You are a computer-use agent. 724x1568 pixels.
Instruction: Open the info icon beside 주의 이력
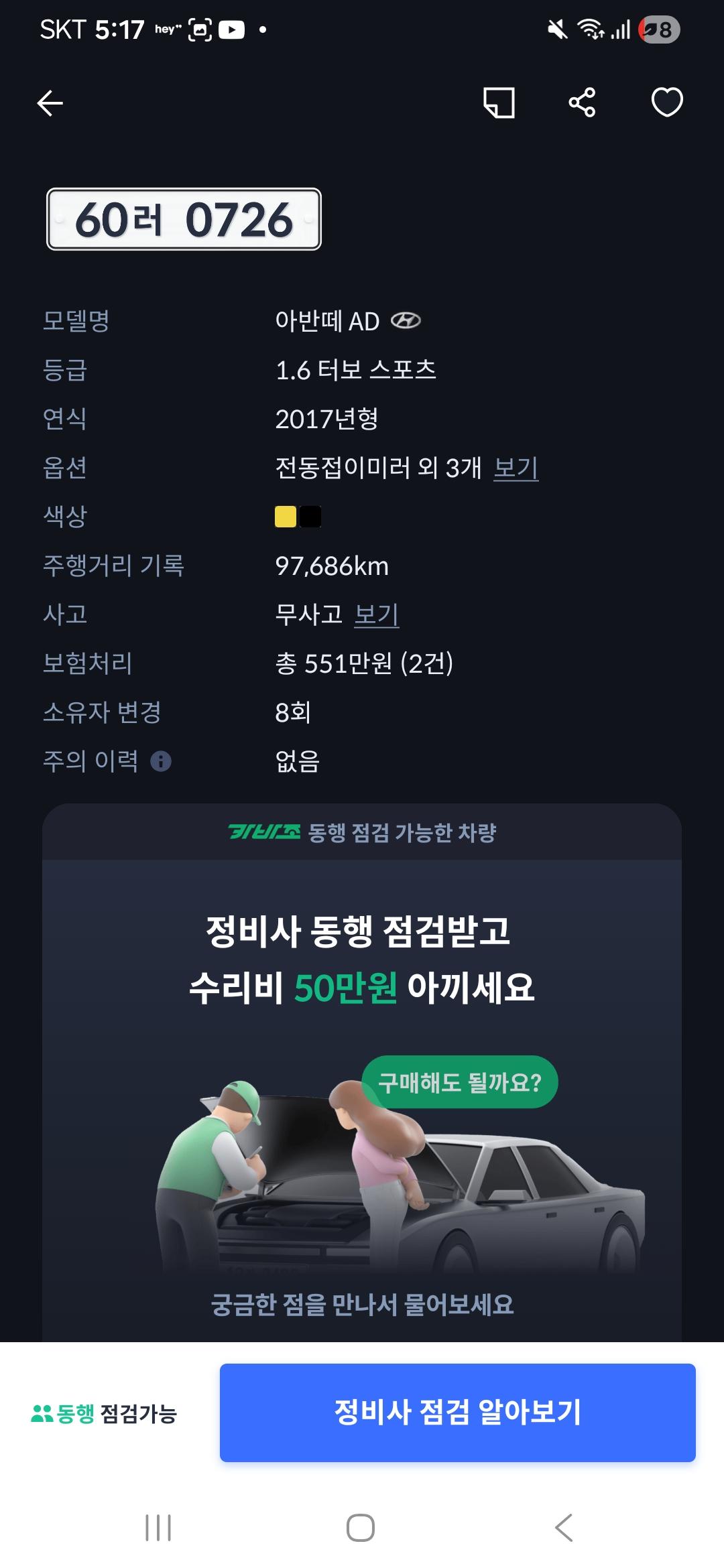click(x=161, y=760)
